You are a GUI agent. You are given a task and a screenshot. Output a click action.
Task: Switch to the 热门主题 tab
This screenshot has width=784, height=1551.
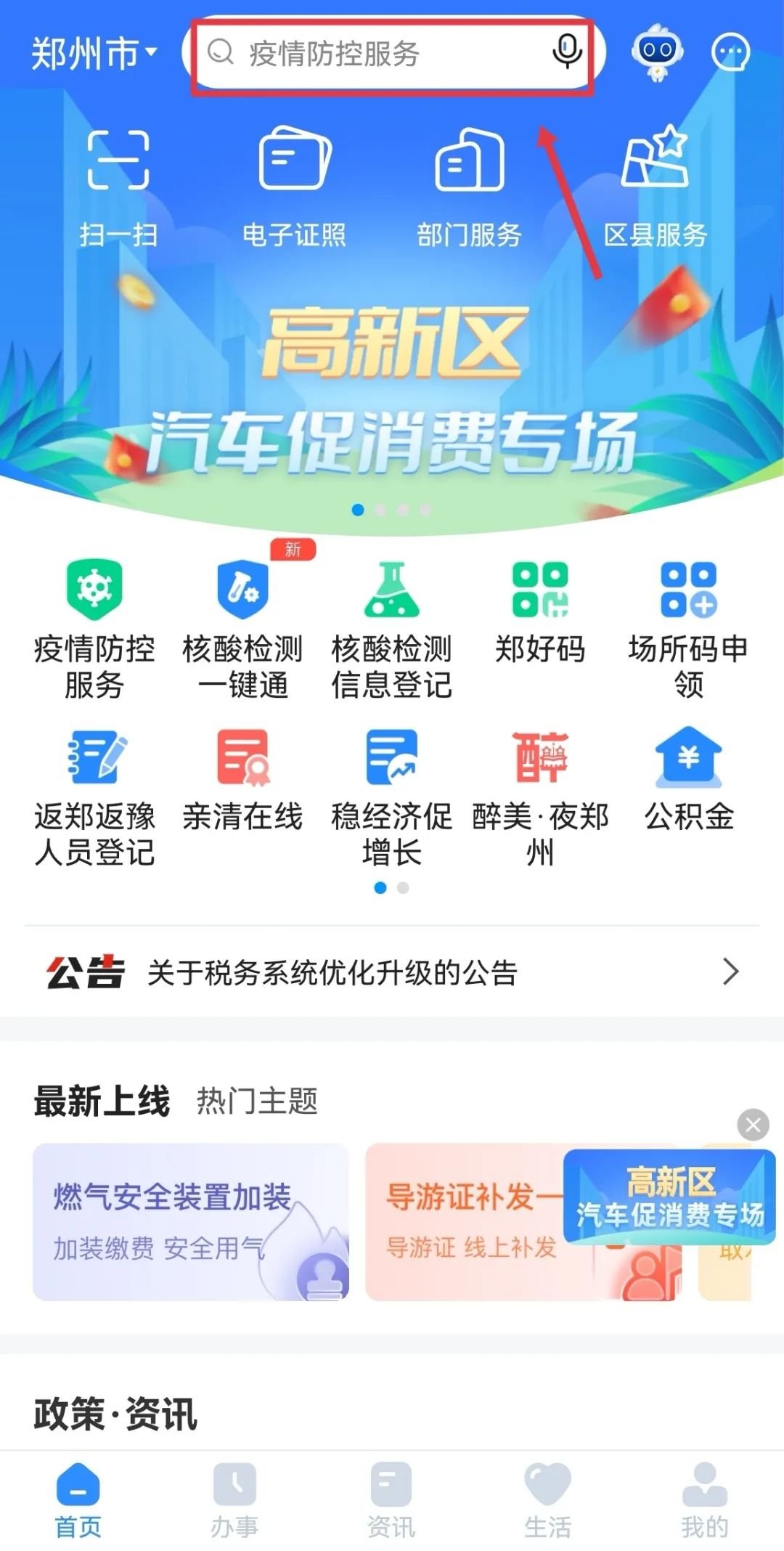click(257, 1101)
